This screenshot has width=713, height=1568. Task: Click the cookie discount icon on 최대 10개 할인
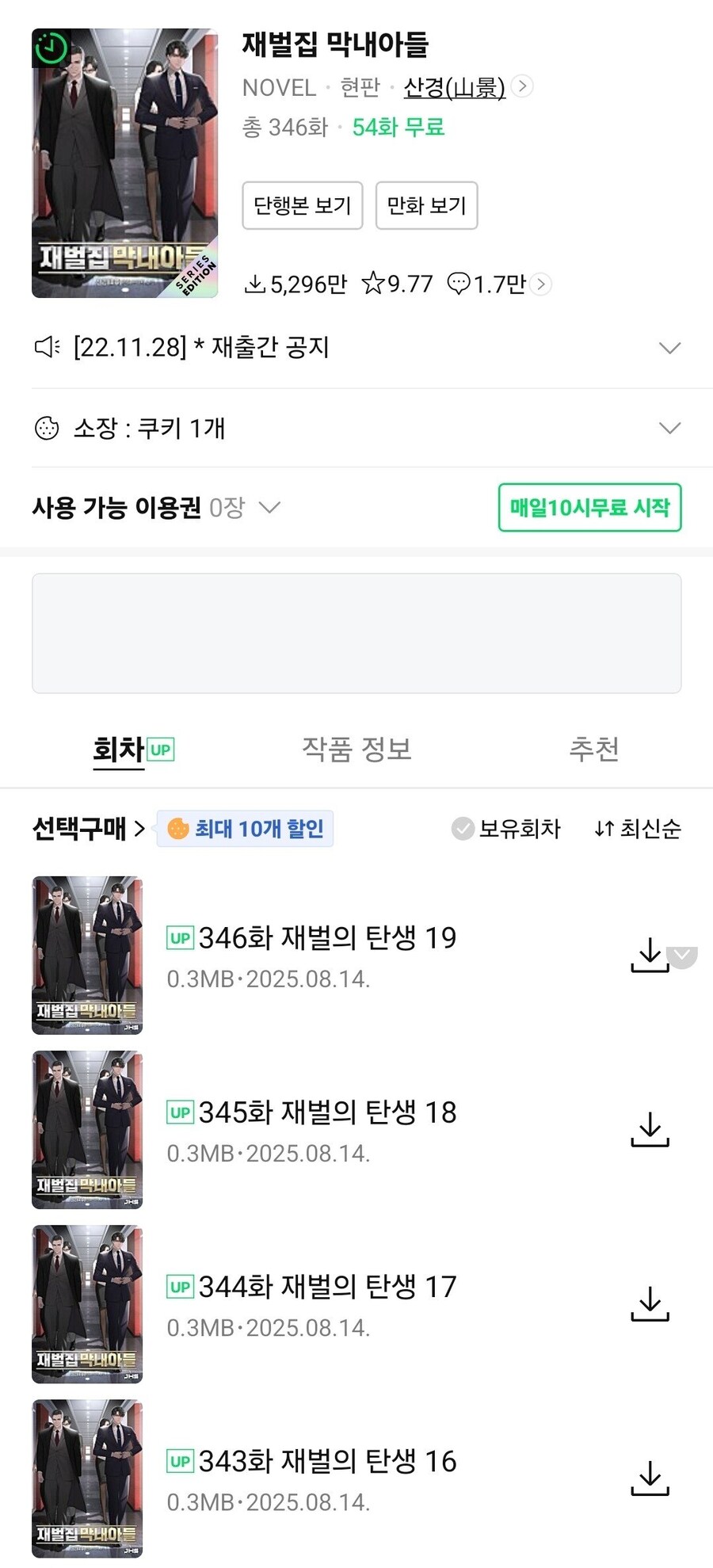tap(181, 829)
